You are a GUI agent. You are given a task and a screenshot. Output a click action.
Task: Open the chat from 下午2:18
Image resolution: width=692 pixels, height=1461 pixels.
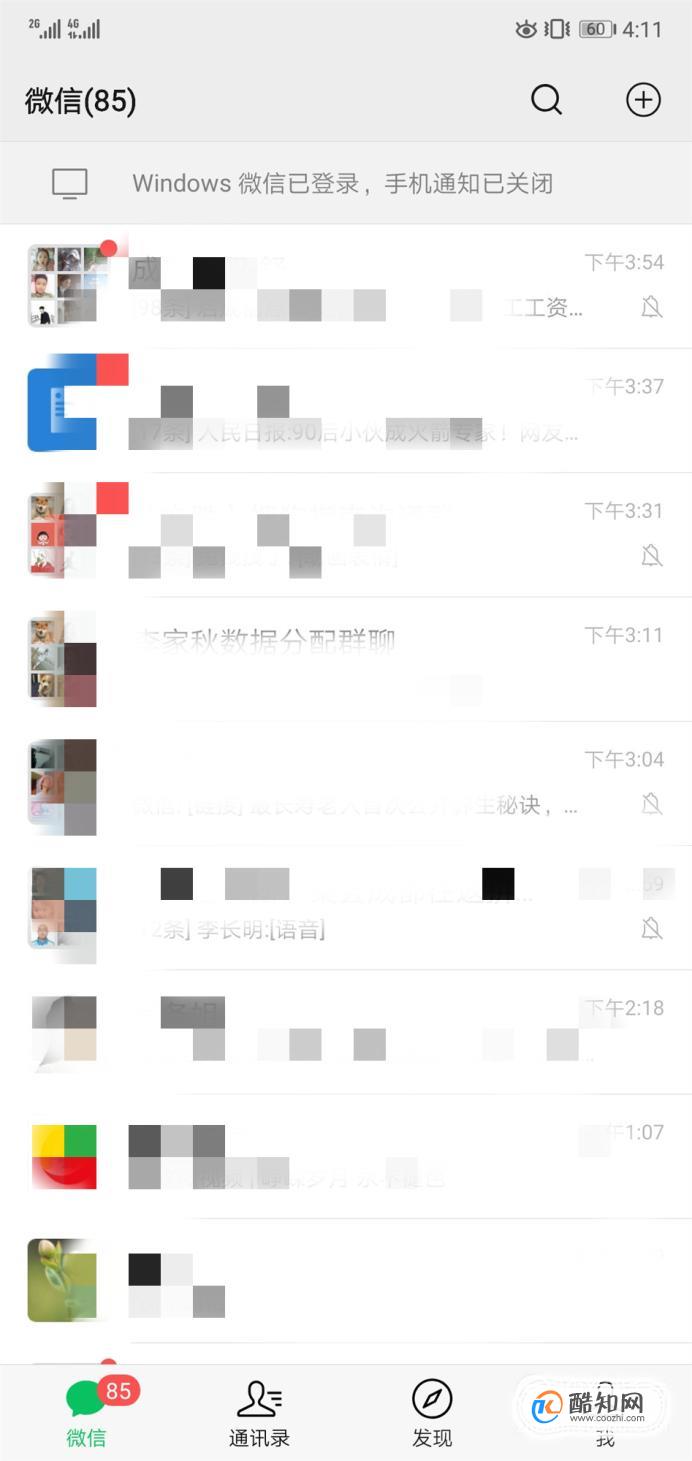point(345,1032)
